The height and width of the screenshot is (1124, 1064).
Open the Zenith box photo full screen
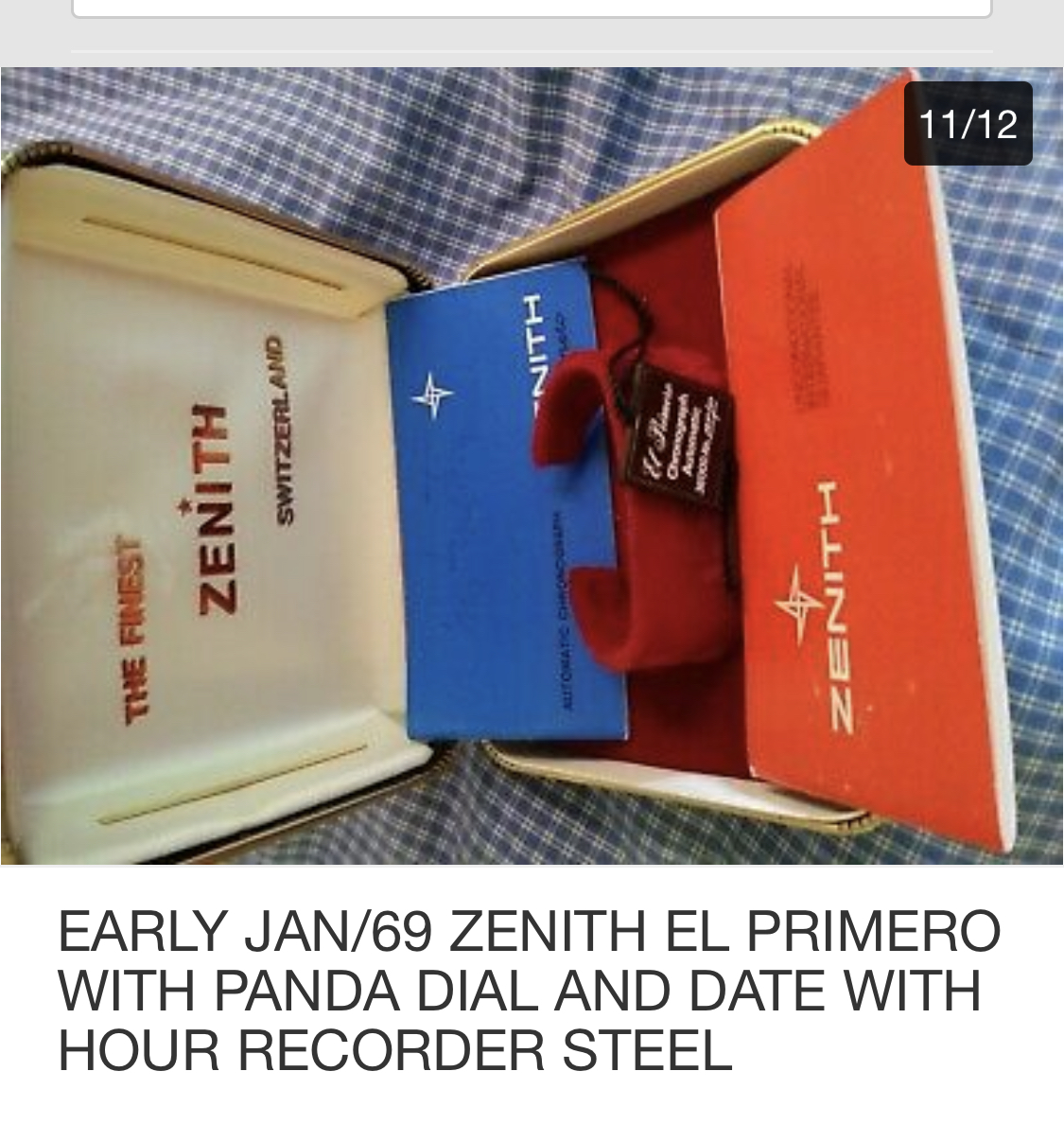532,465
